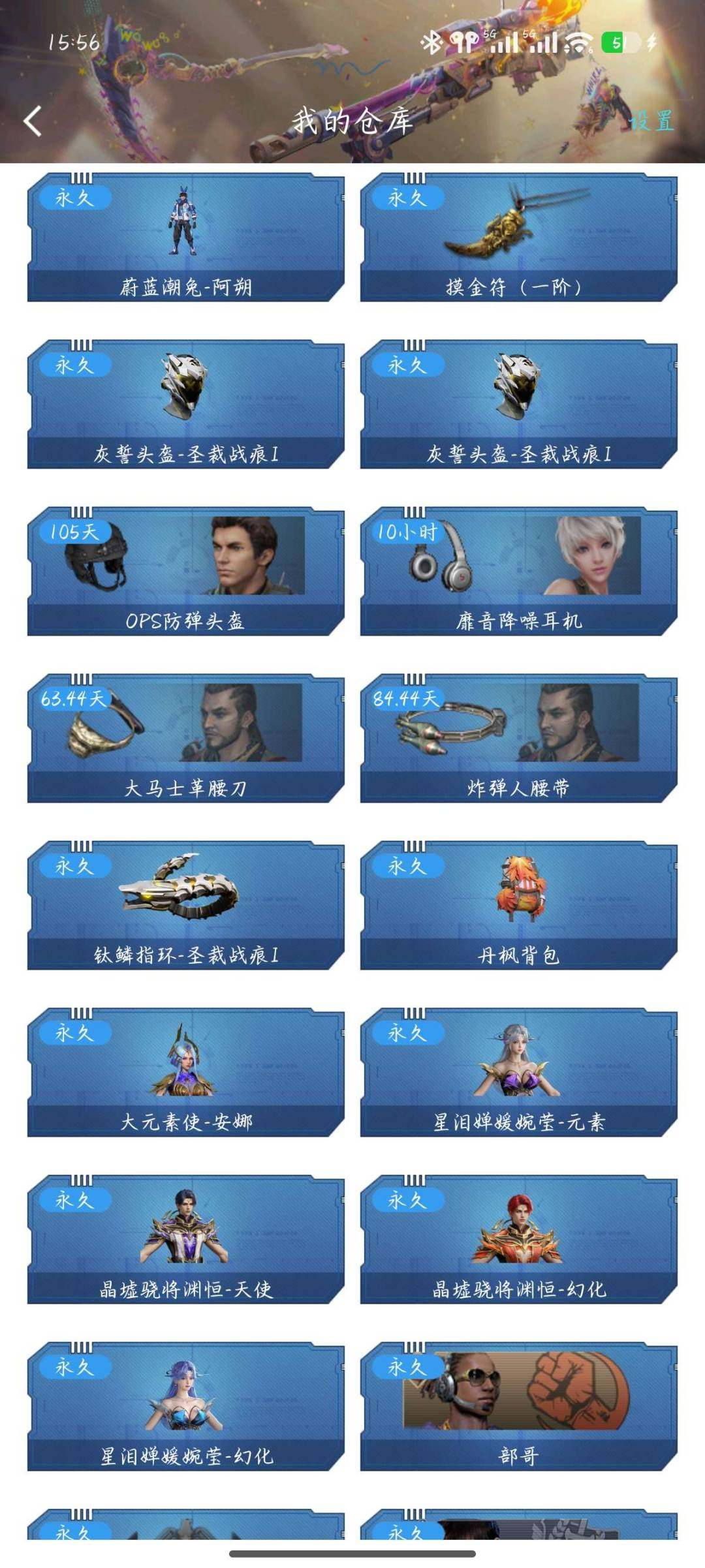The image size is (705, 1568).
Task: View the 炸弹人腰带 item
Action: (x=518, y=738)
